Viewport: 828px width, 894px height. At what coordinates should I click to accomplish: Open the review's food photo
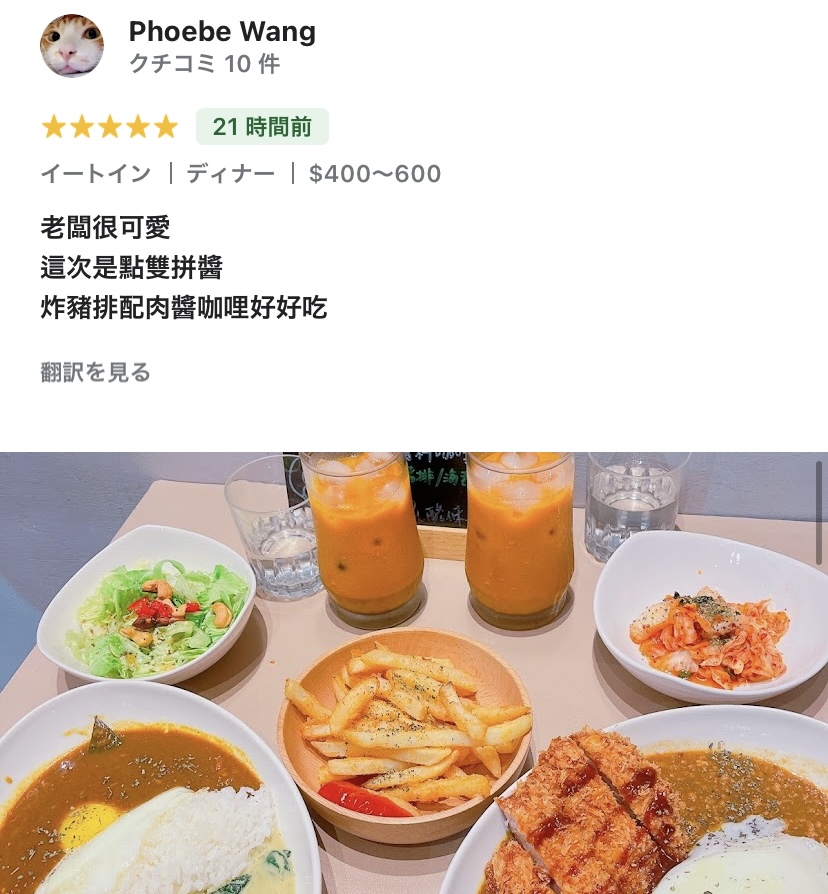point(414,672)
